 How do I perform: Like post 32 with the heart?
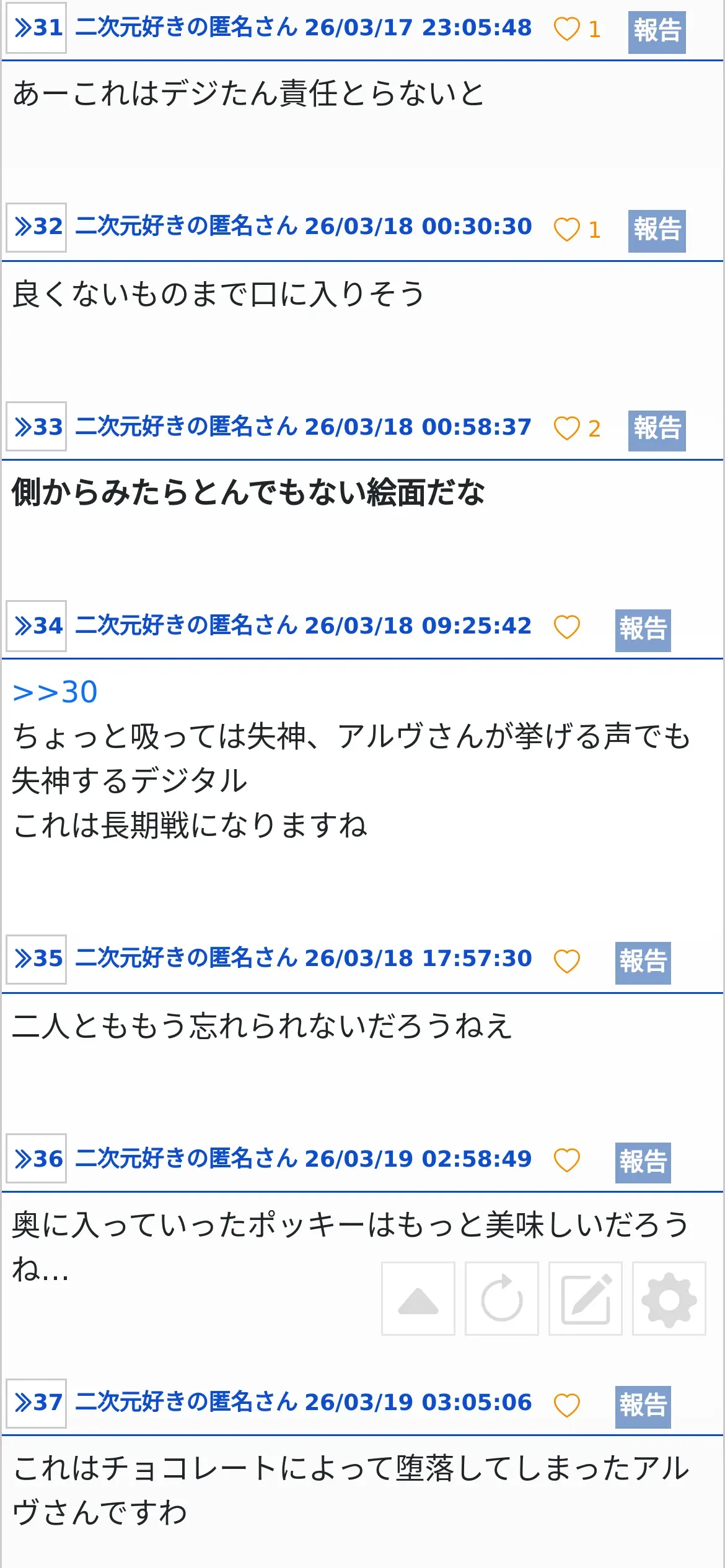pyautogui.click(x=566, y=230)
